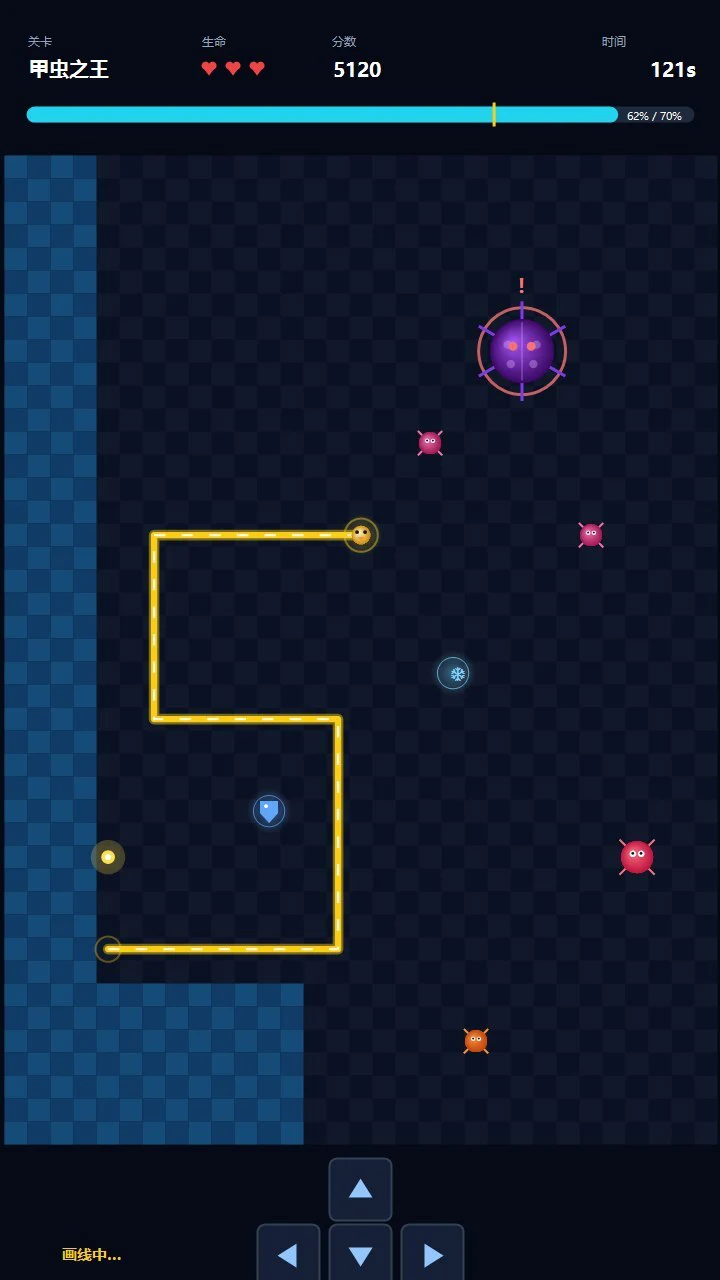
Task: Tap the right arrow button
Action: click(432, 1252)
